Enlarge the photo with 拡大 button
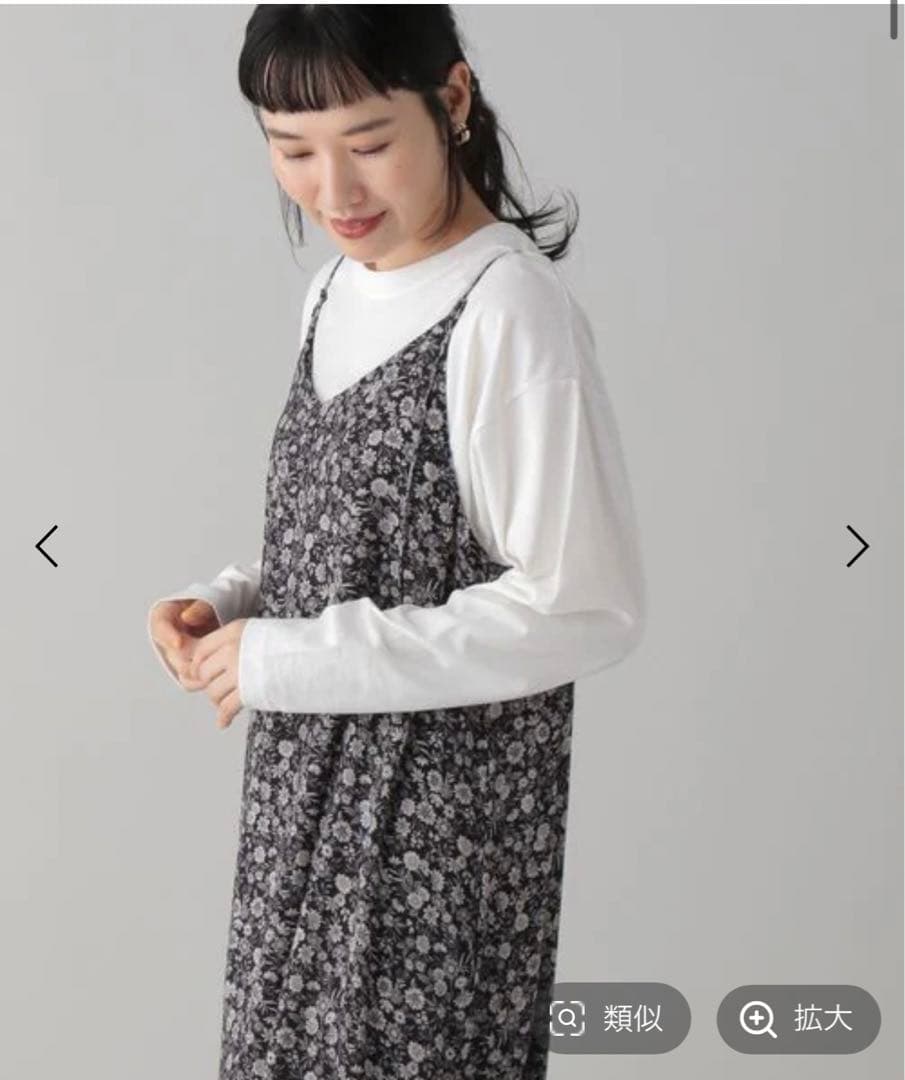 799,1019
